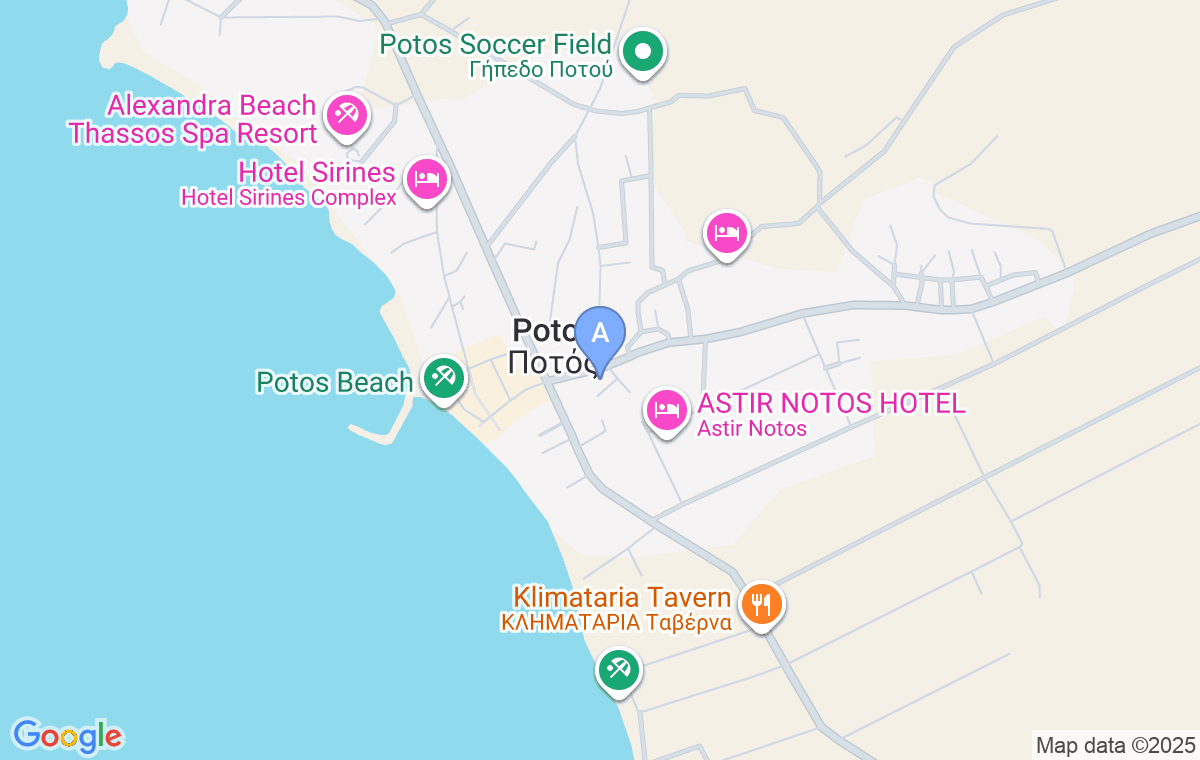Tap the blue A marker in Potos

coord(600,334)
